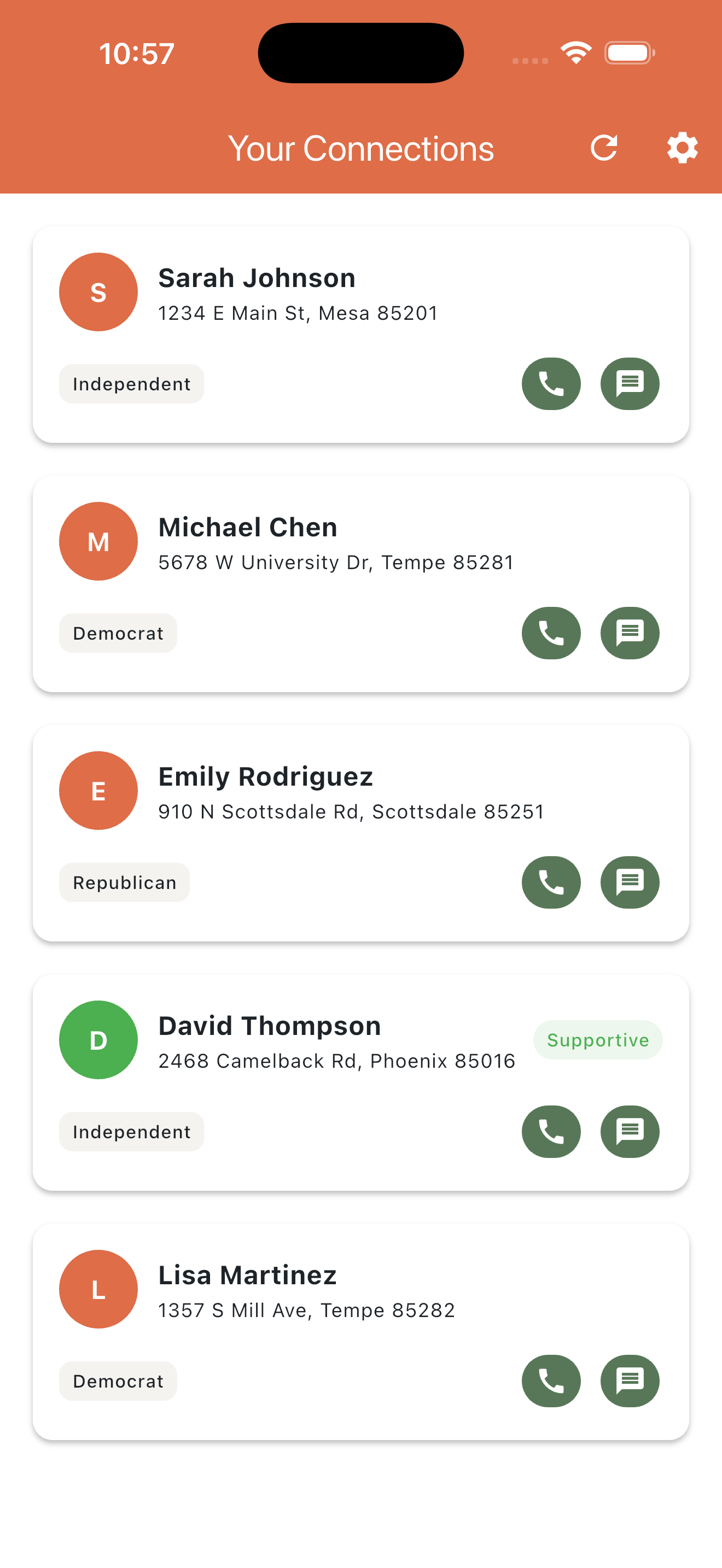722x1568 pixels.
Task: Open the settings gear
Action: point(682,147)
